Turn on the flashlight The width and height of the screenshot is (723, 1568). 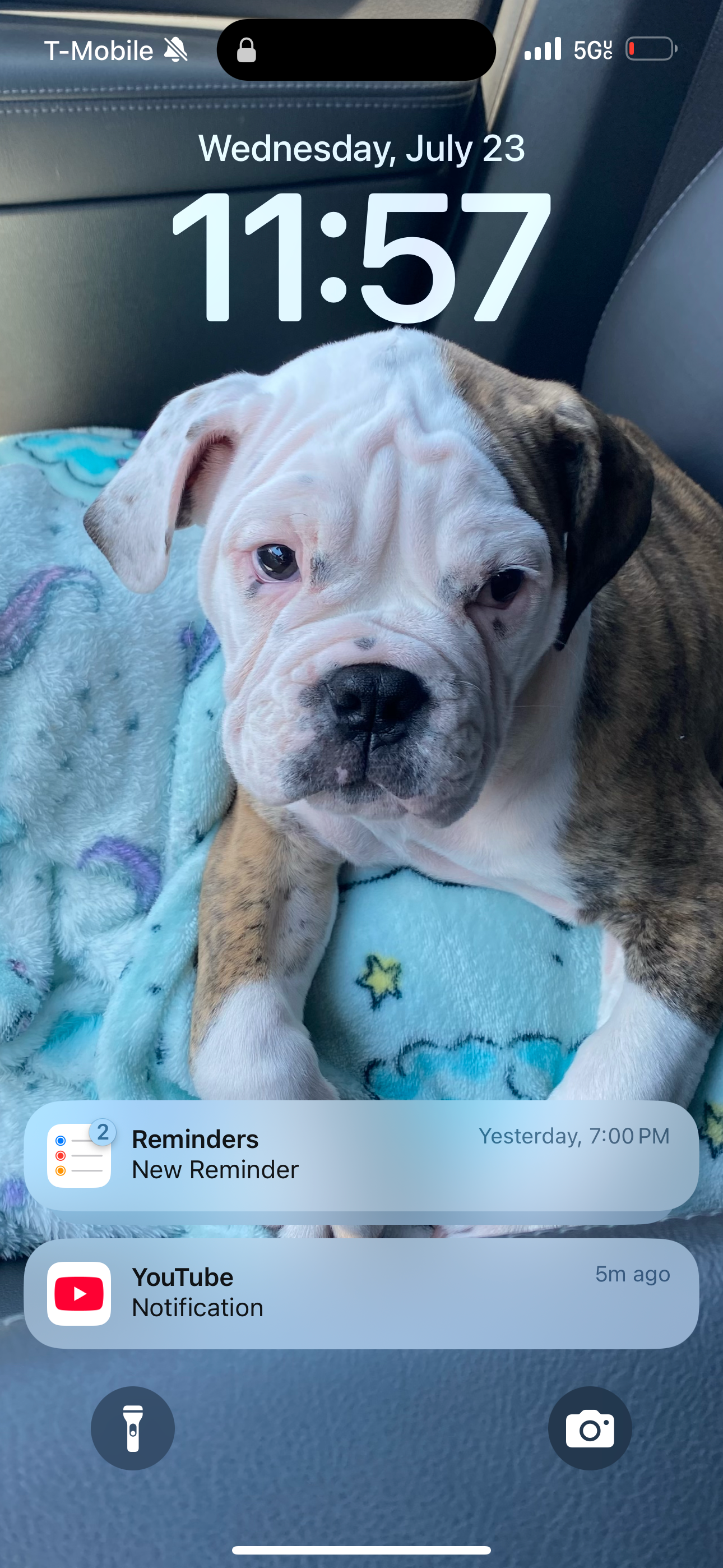[133, 1428]
